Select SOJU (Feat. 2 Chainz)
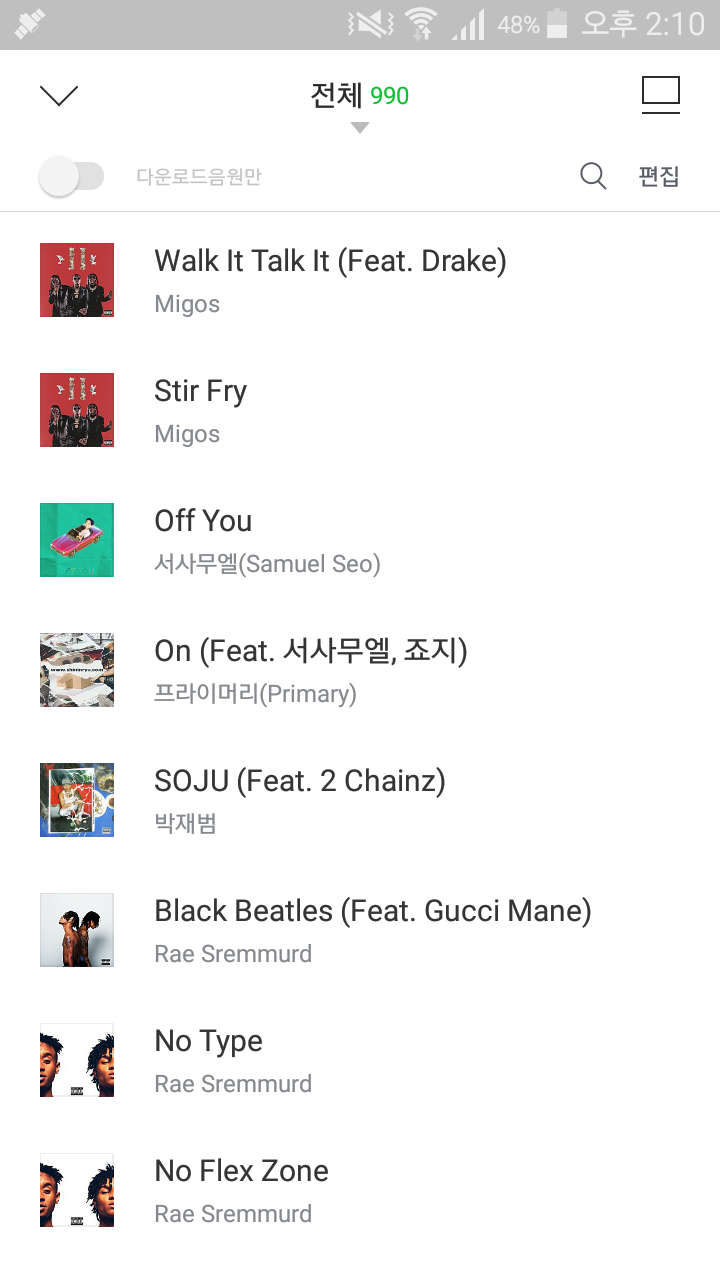Image resolution: width=720 pixels, height=1280 pixels. 299,799
